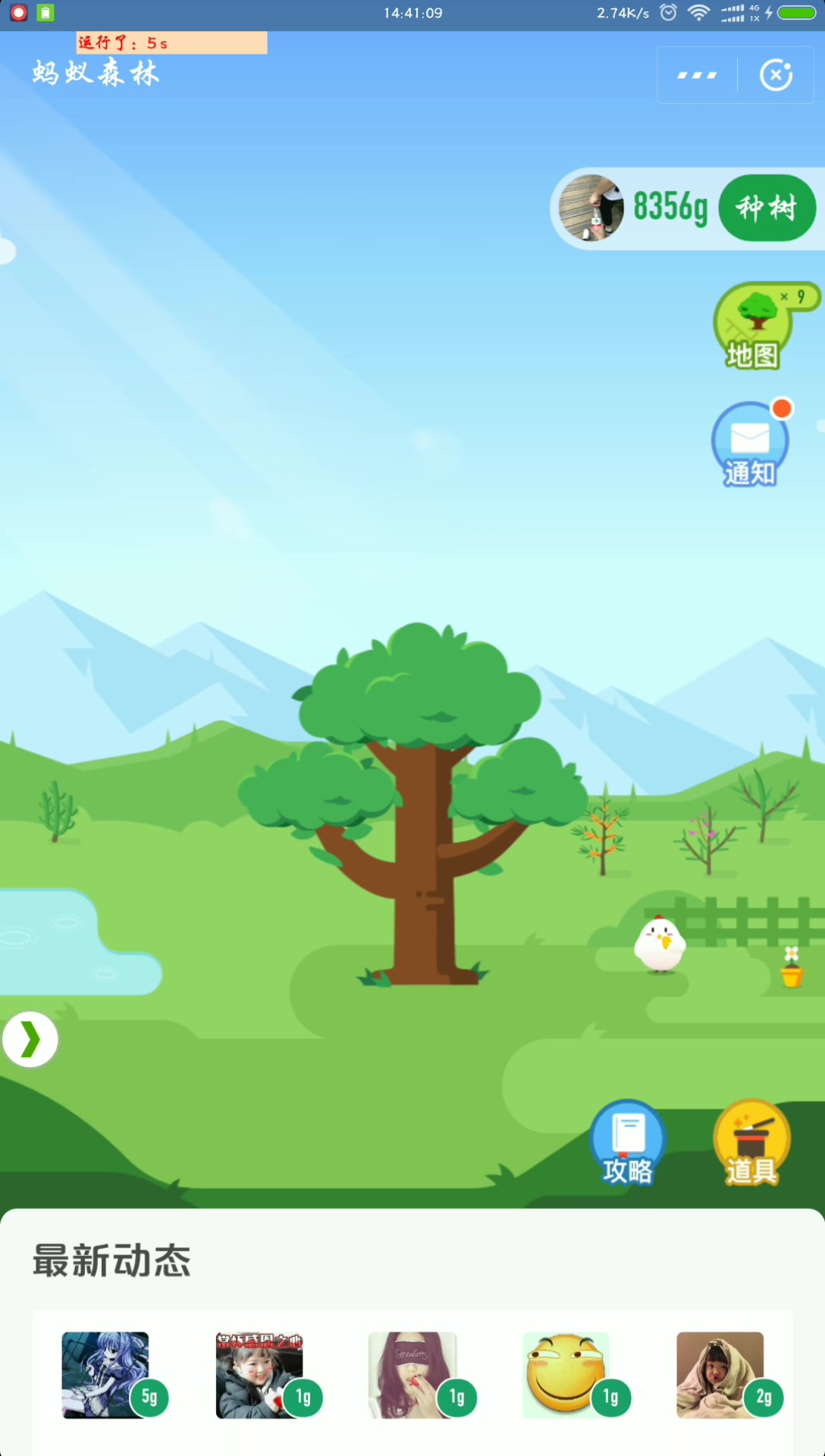Tap the 种树 plant tree button

(767, 208)
